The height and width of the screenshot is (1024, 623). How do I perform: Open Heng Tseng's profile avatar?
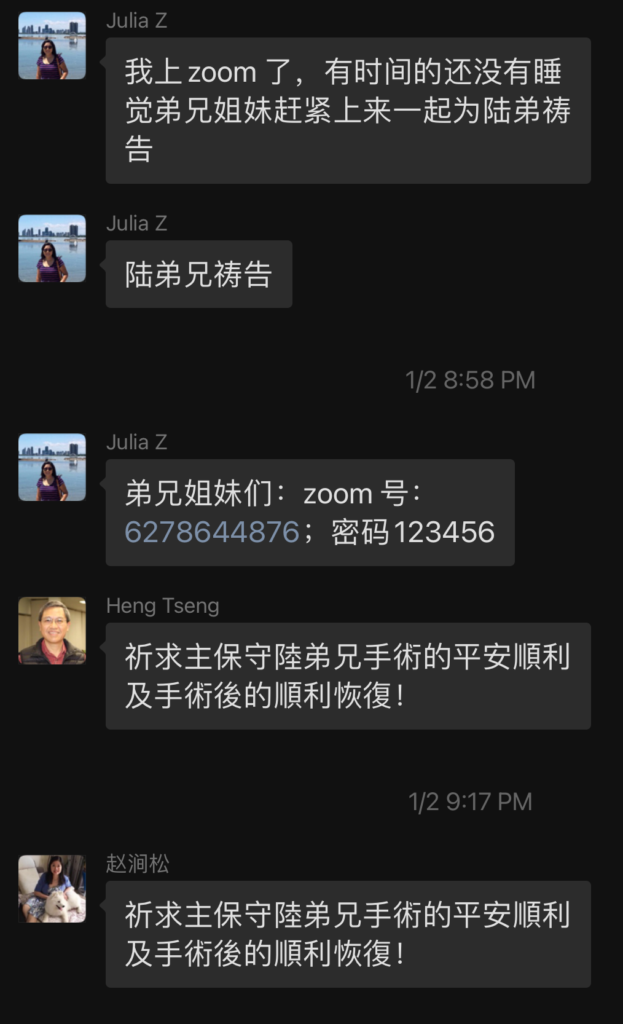52,631
